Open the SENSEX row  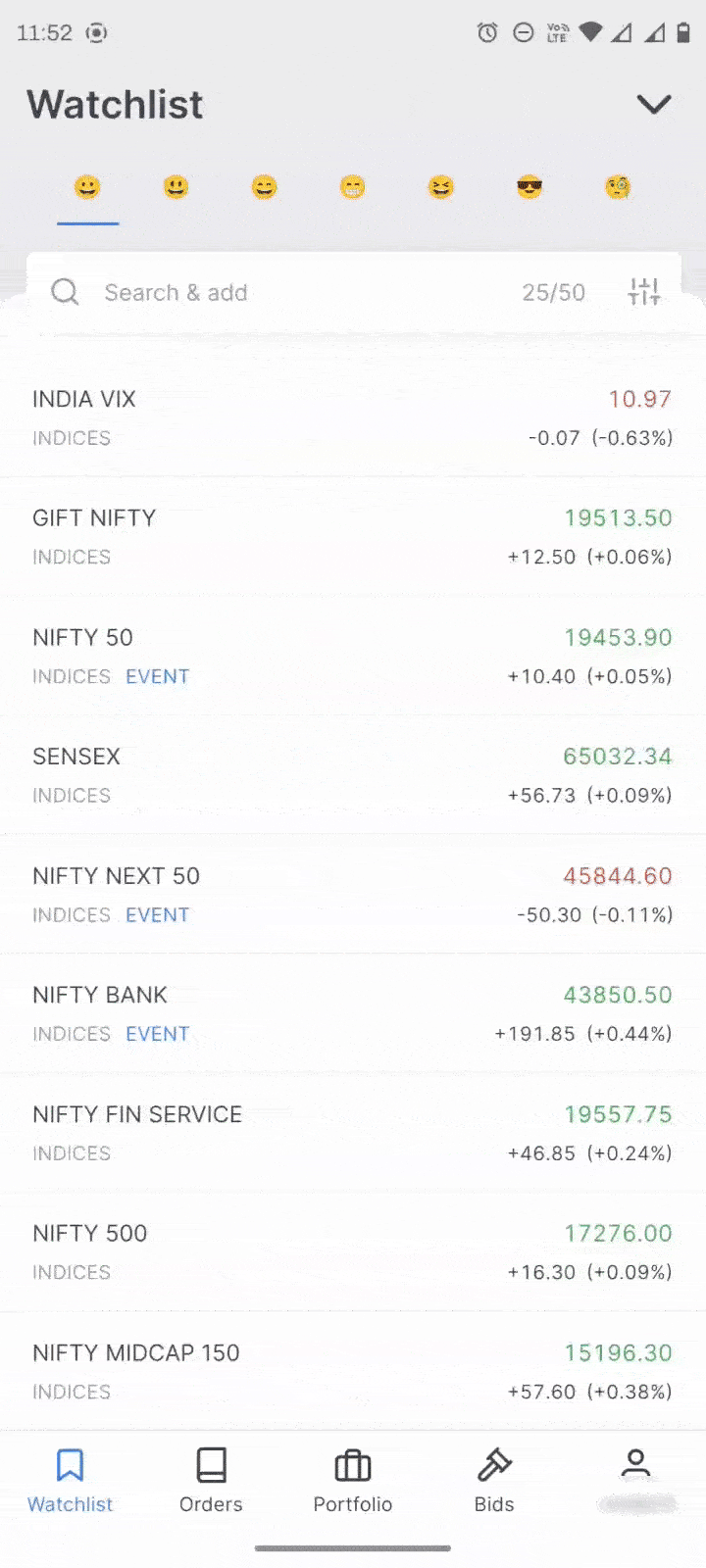(353, 775)
